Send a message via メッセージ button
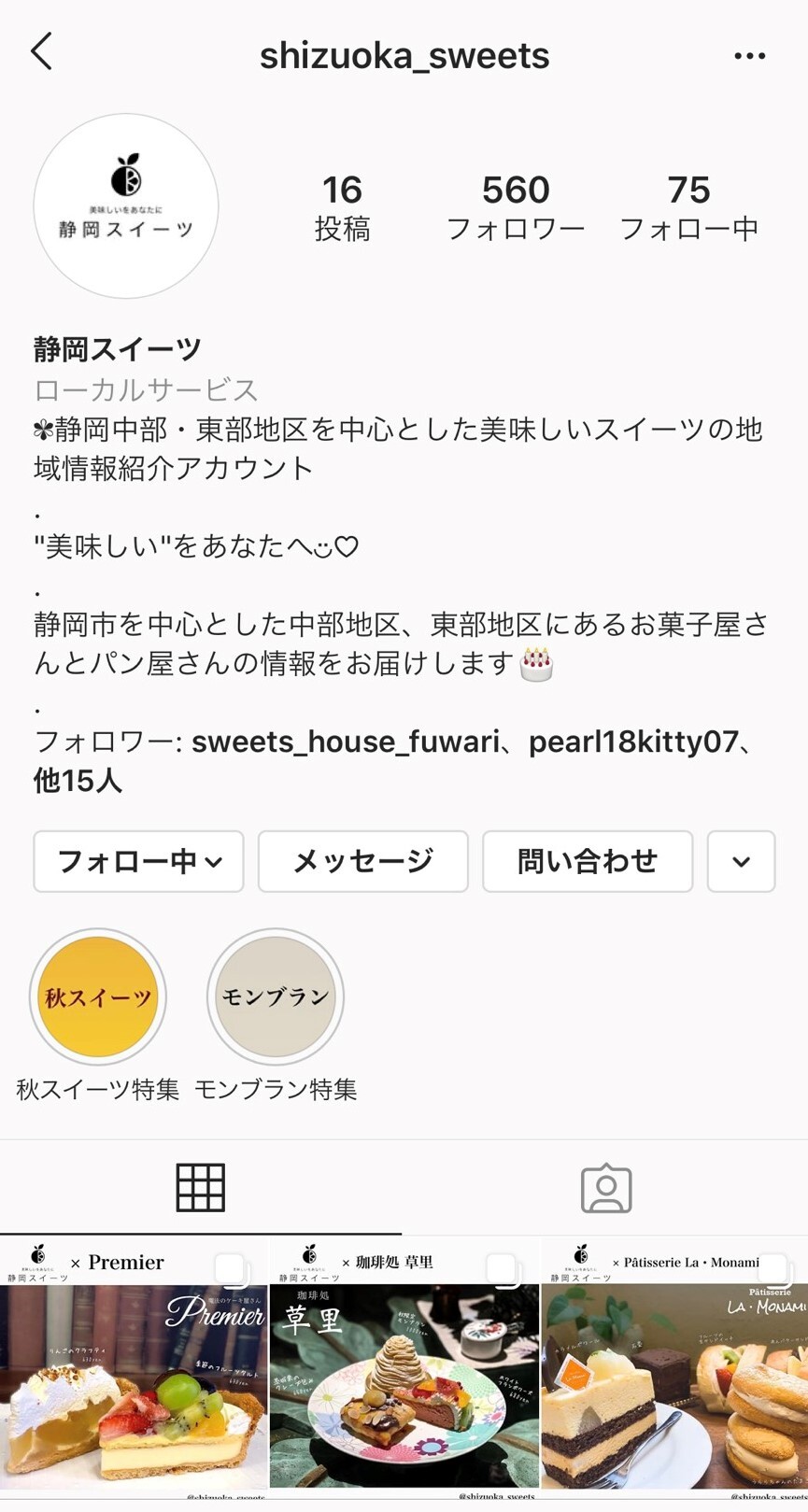The height and width of the screenshot is (1512, 808). 363,861
